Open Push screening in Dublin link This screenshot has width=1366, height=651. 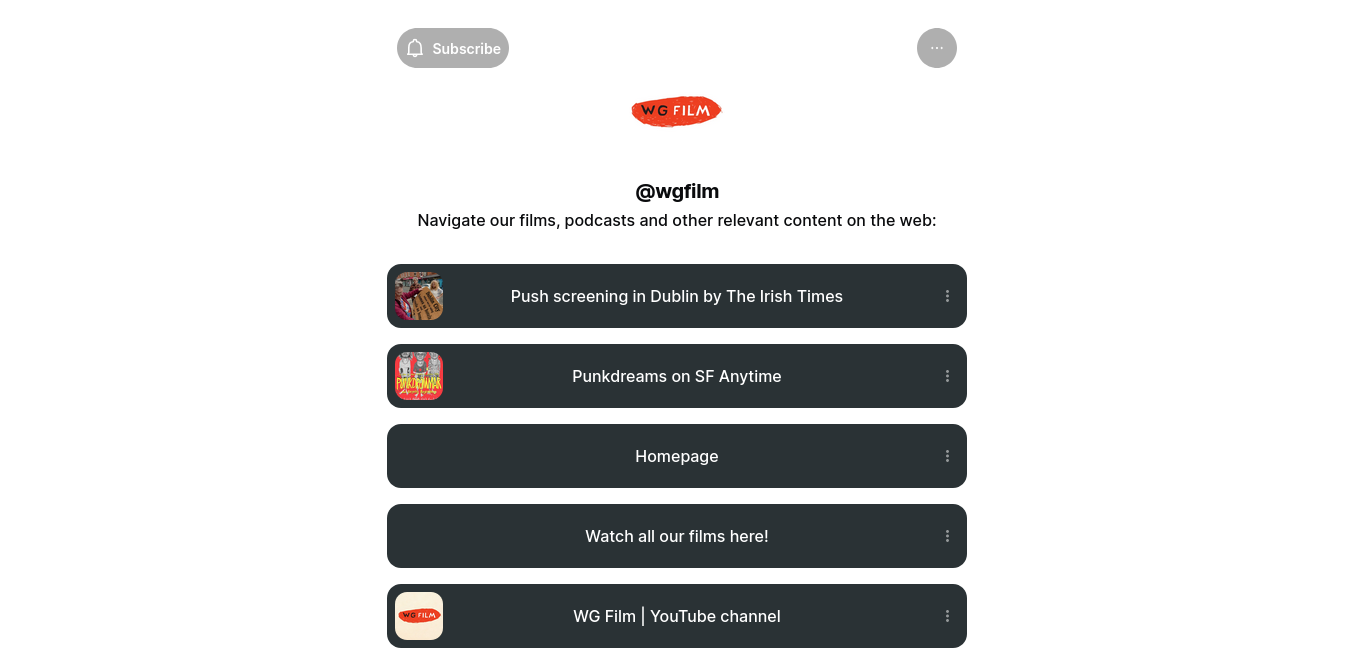tap(676, 296)
